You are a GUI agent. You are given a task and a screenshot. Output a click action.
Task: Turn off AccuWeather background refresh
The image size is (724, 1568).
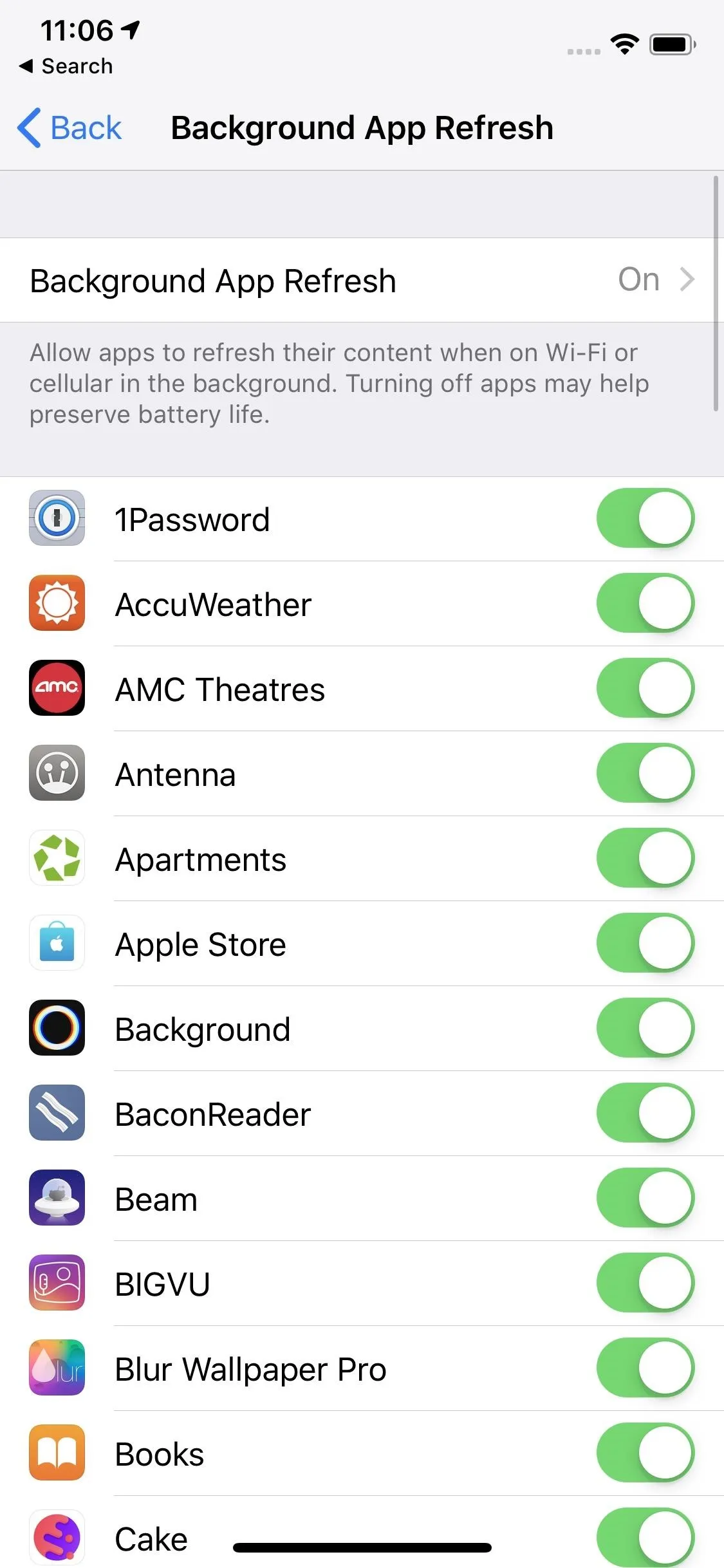coord(645,603)
